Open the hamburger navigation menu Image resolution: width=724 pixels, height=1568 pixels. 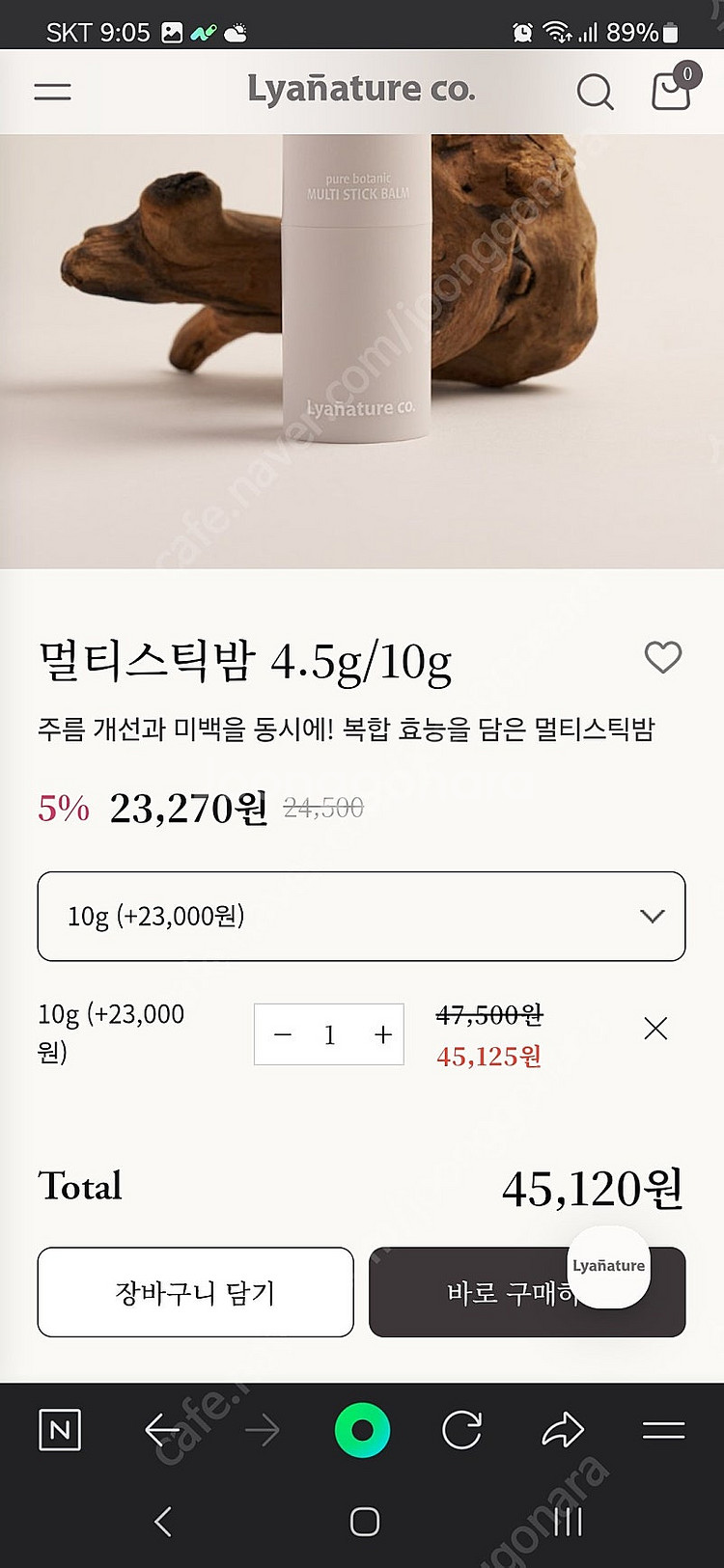tap(52, 91)
